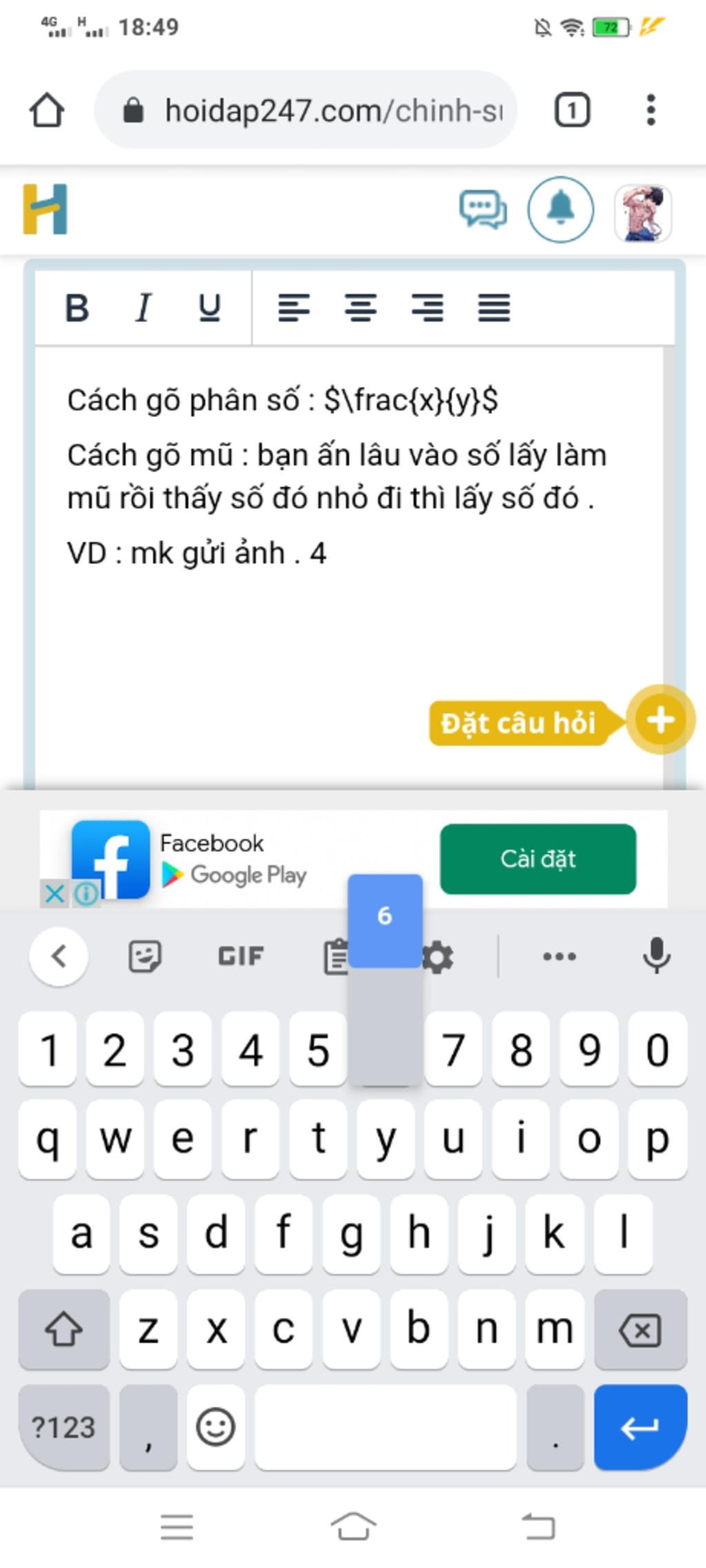
Task: Tap the Đặt câu hỏi plus button
Action: [660, 720]
